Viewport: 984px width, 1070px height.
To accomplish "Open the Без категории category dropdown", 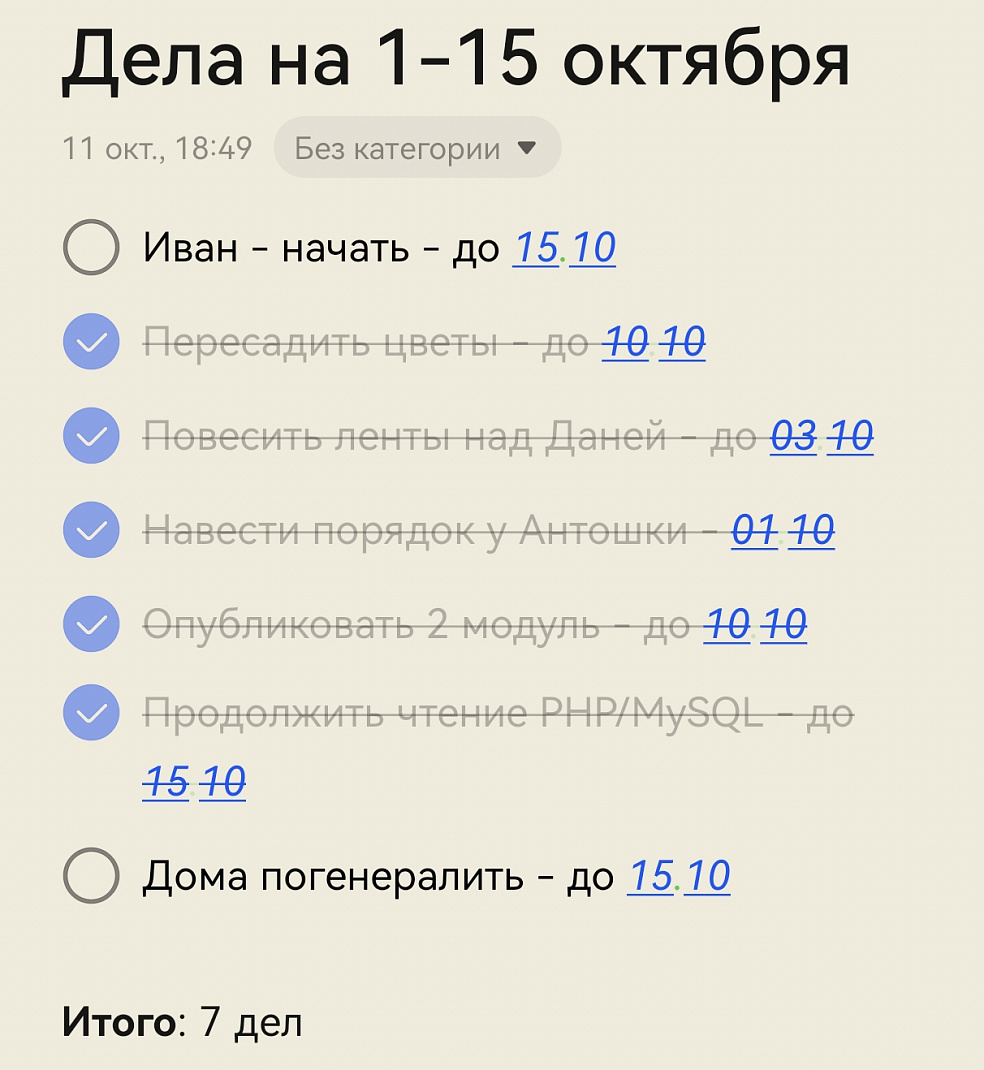I will pos(417,148).
